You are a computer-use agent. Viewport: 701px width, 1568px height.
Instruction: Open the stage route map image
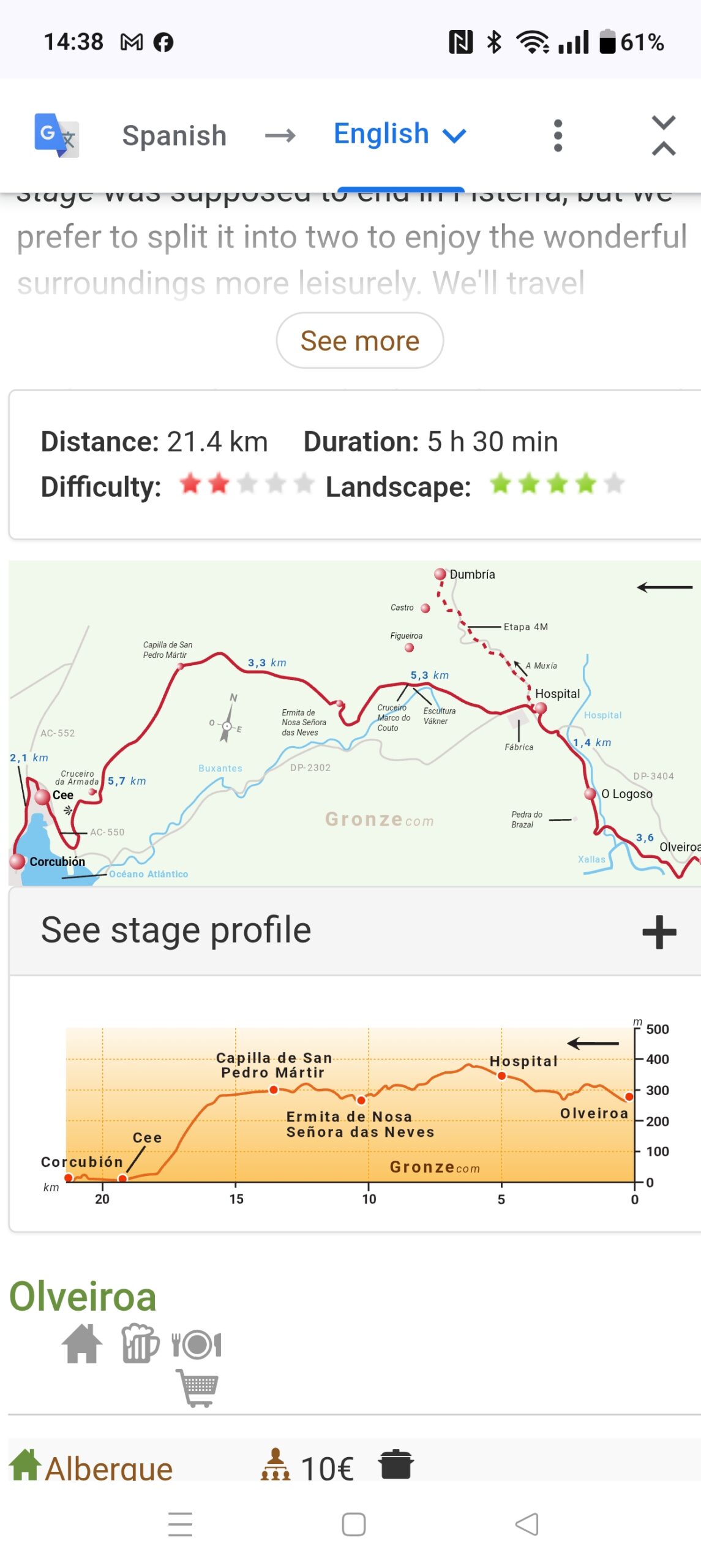tap(355, 723)
